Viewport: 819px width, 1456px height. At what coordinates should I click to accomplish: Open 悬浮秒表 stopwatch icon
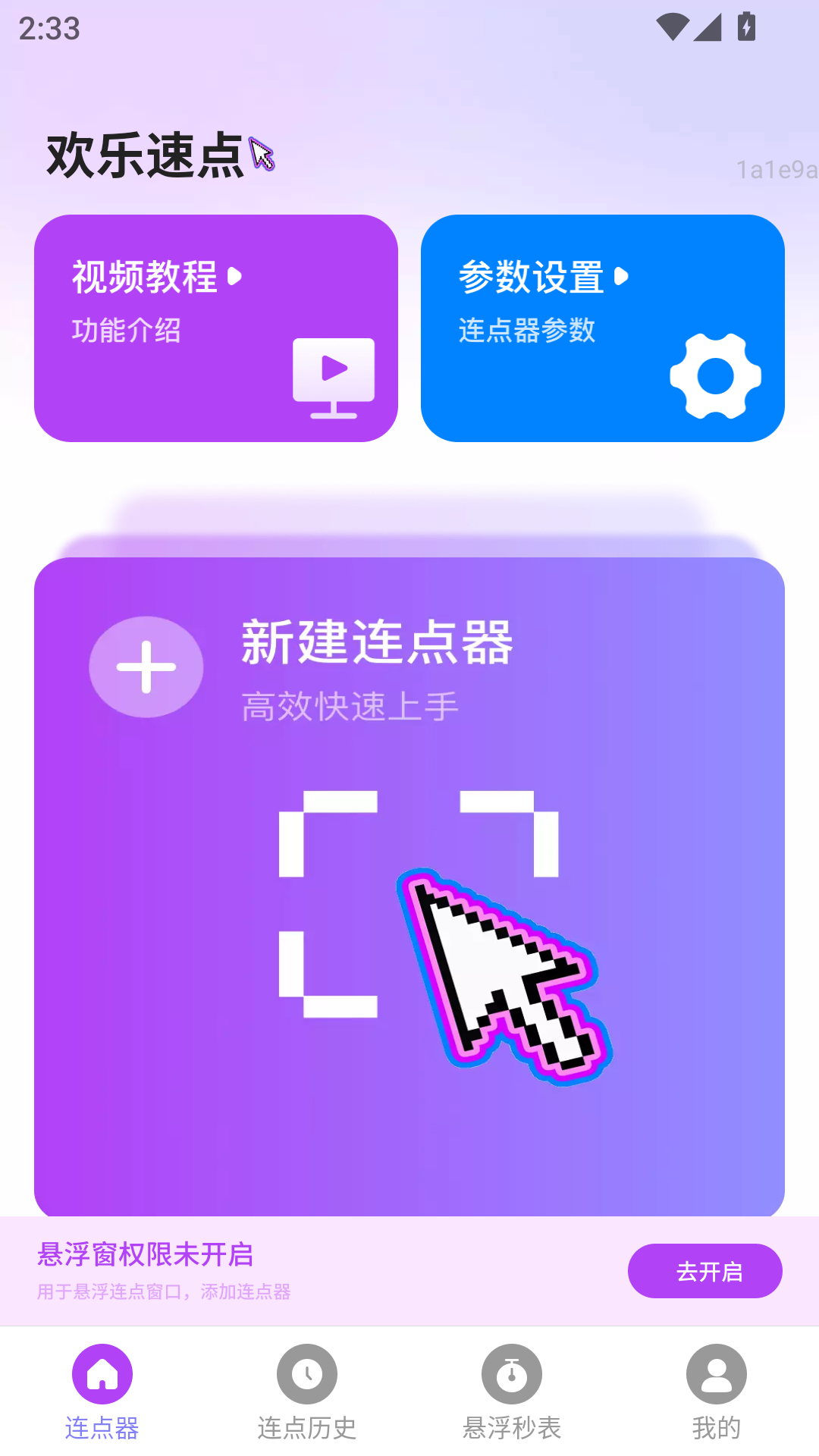pos(511,1374)
